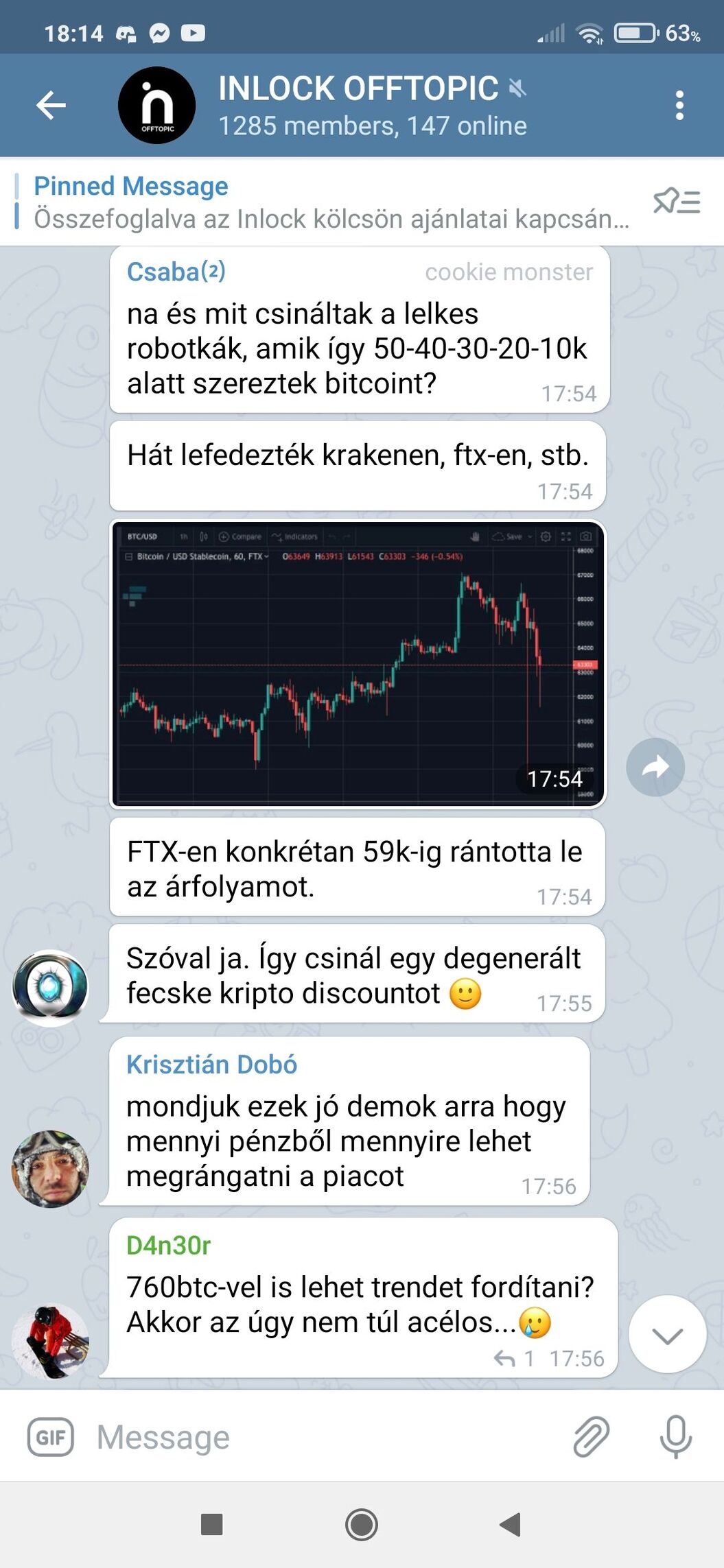This screenshot has width=724, height=1568.
Task: Open D4n30r's profile avatar
Action: [50, 1341]
